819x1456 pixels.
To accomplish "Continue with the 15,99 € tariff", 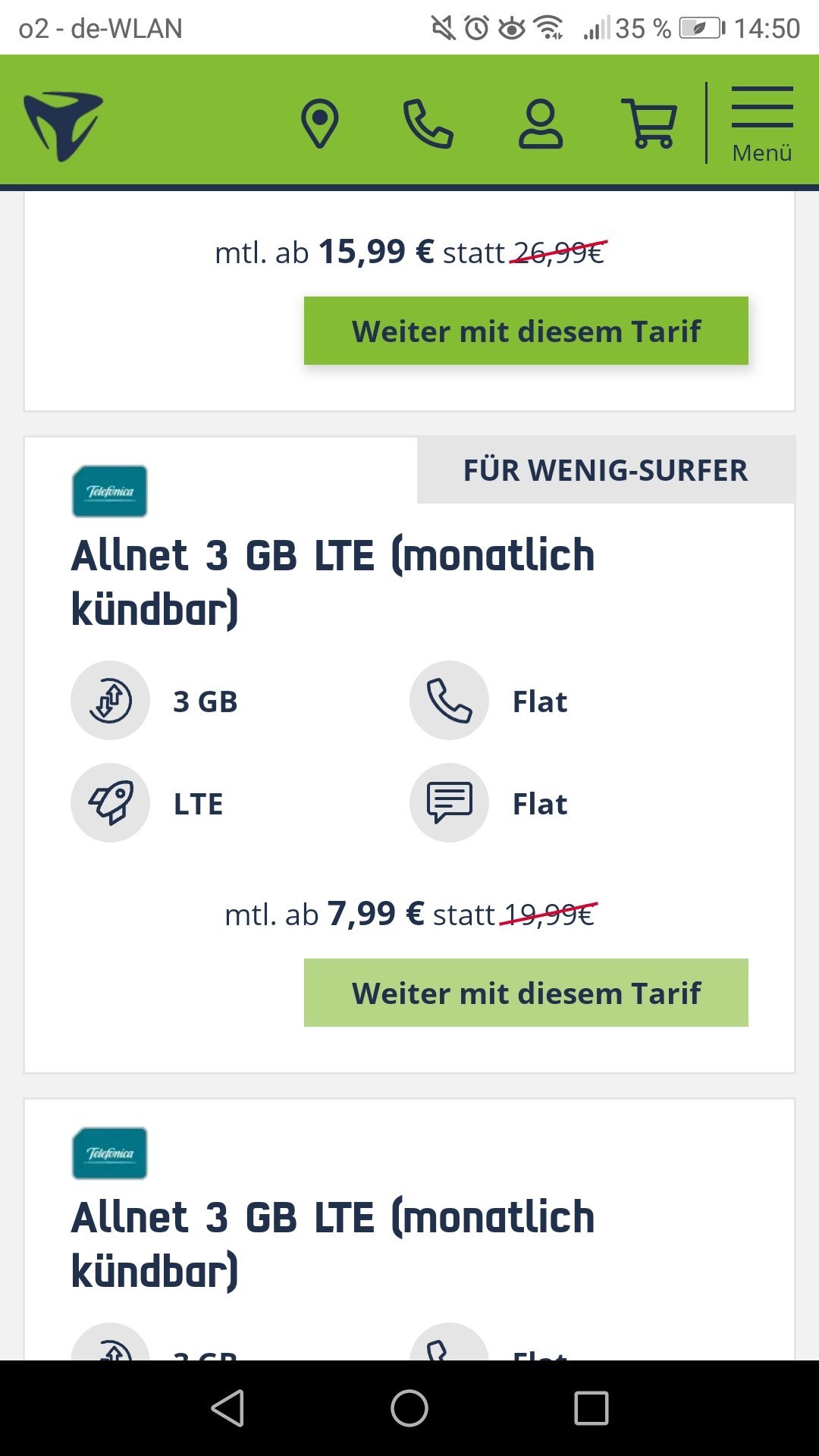I will (526, 331).
